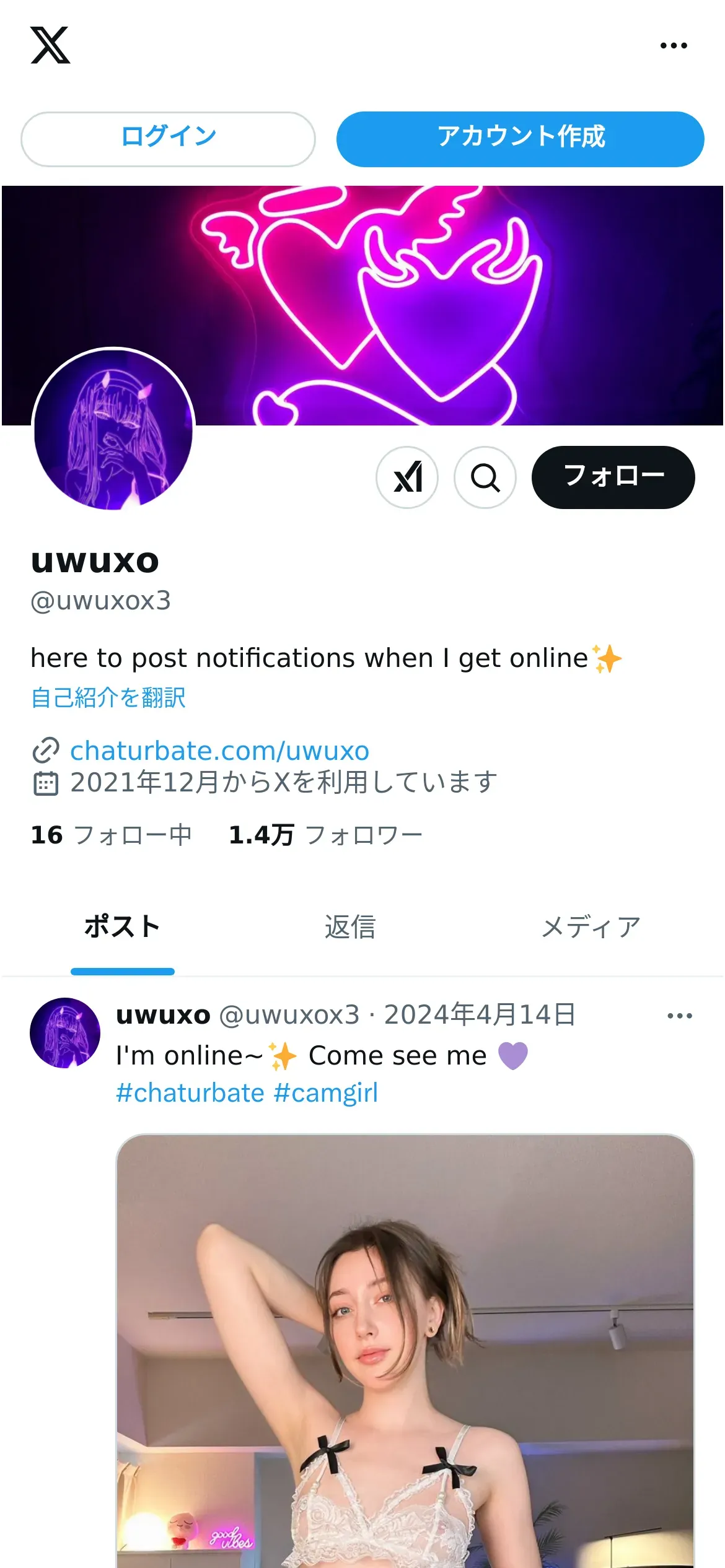Open the top-right overflow menu
The width and height of the screenshot is (725, 1568).
click(x=673, y=45)
